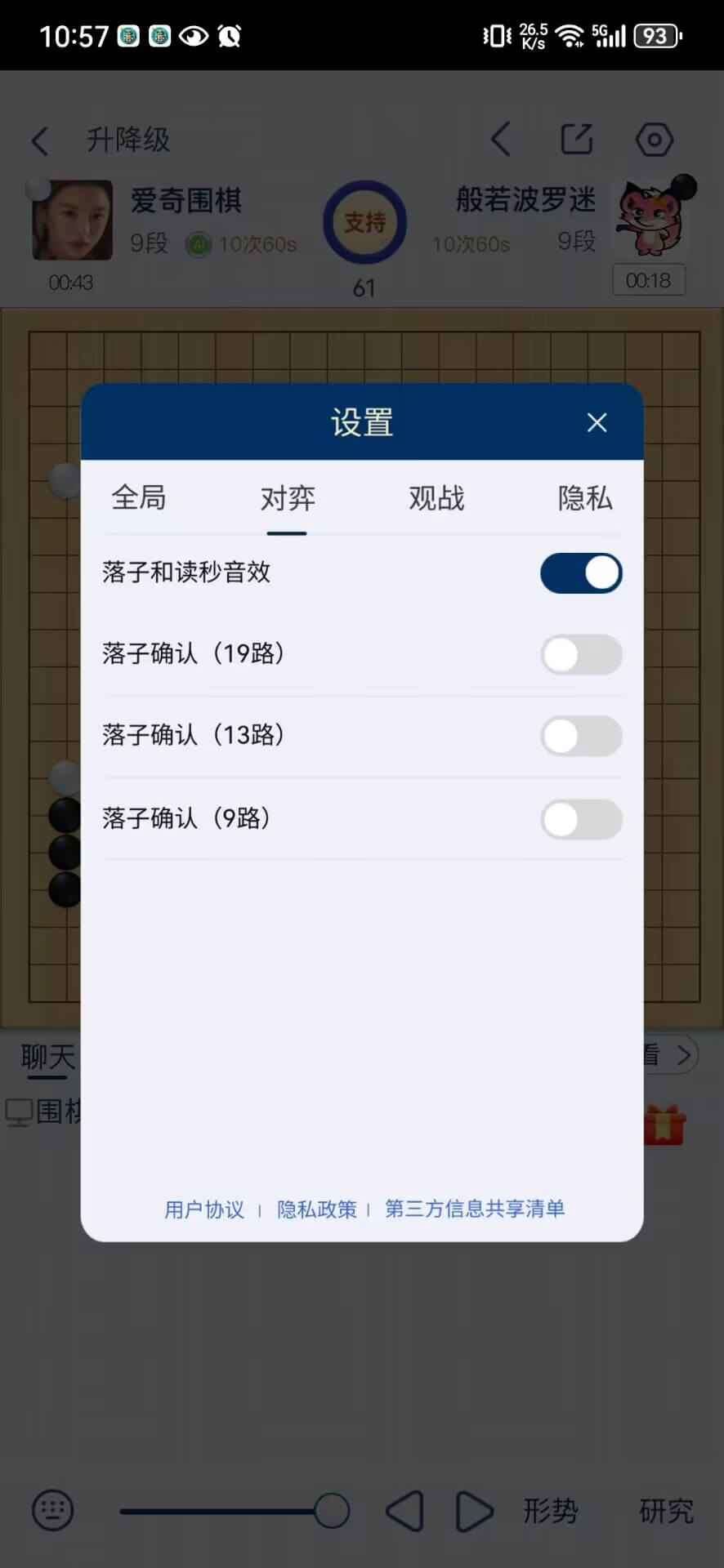Screen dimensions: 724x1568
Task: Go to the 隐私 tab
Action: pyautogui.click(x=584, y=498)
